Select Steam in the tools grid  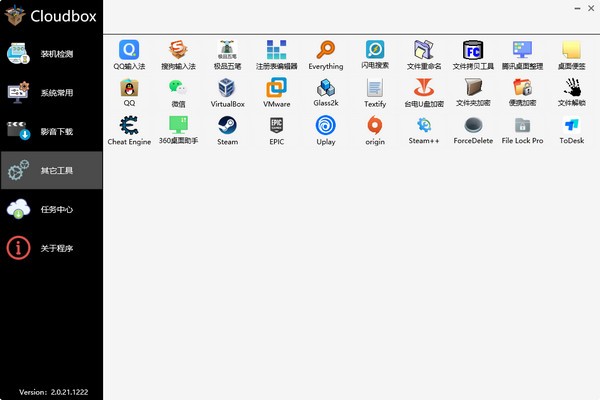click(227, 128)
